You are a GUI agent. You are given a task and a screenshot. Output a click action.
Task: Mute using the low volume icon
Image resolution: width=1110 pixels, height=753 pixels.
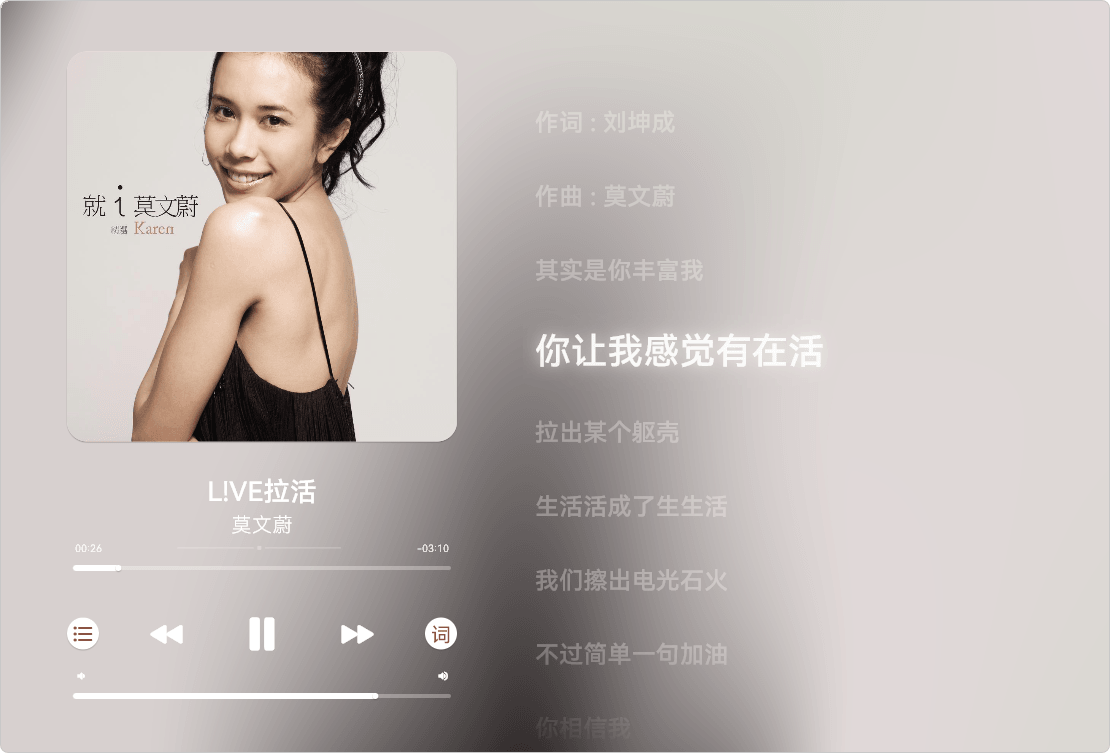pyautogui.click(x=81, y=676)
